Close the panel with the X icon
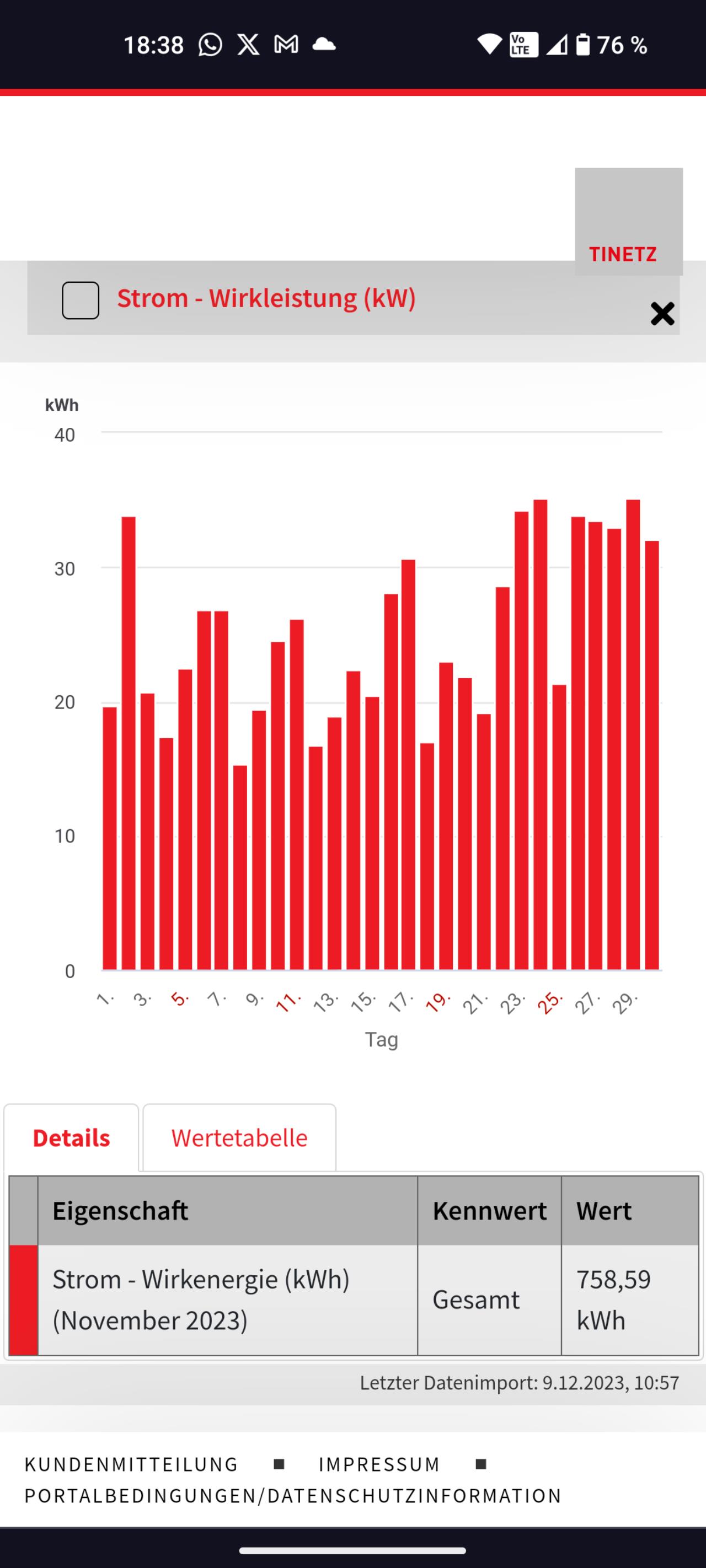706x1568 pixels. click(x=662, y=314)
